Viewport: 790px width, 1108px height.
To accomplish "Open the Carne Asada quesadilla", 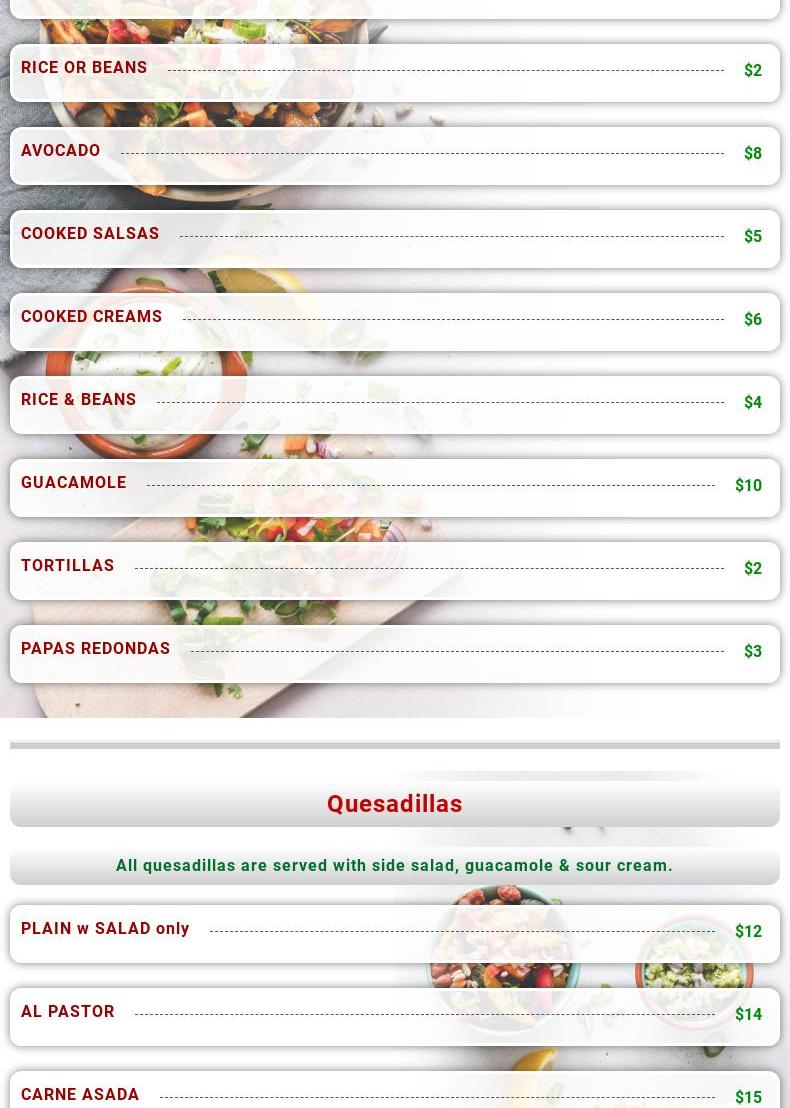I will click(x=80, y=1094).
